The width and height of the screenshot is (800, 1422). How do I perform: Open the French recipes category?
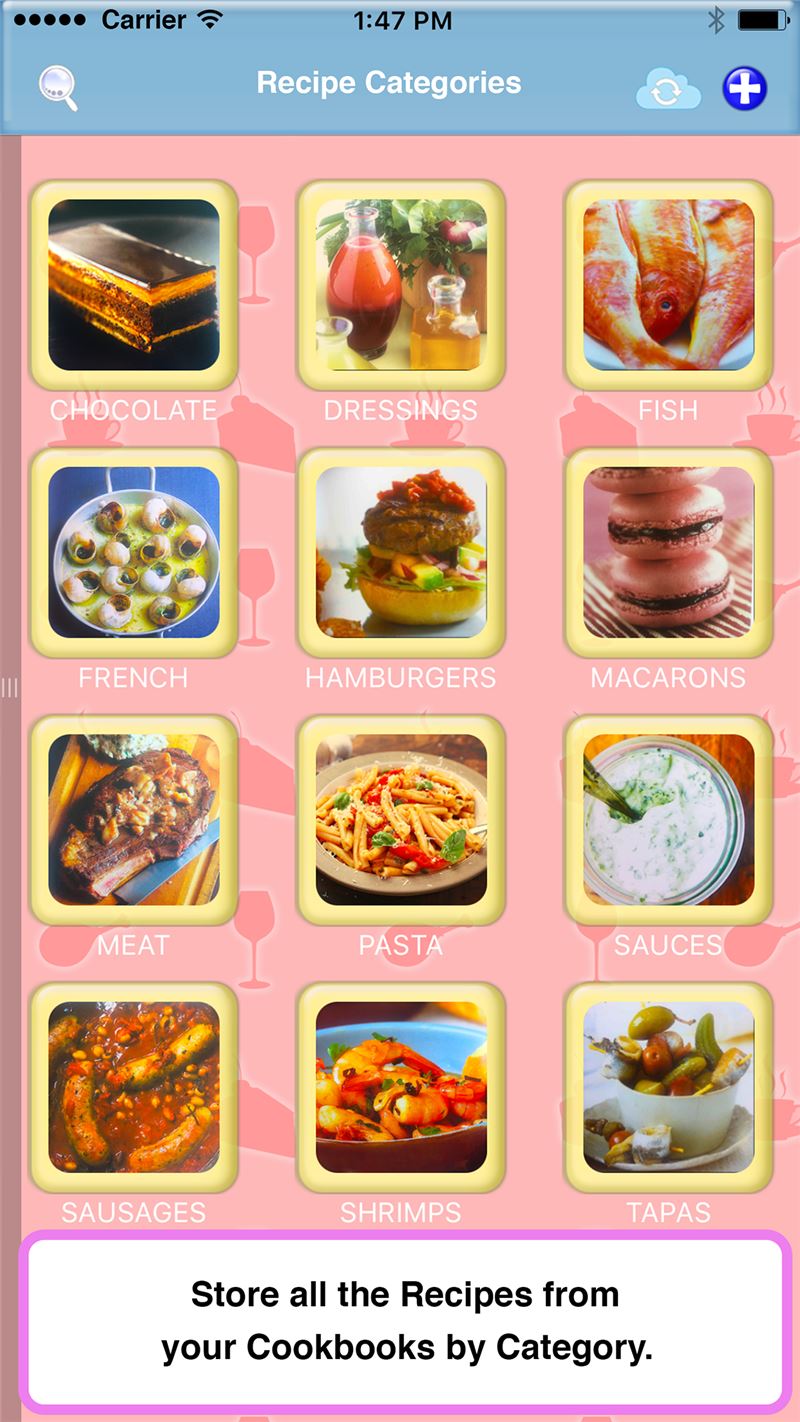(134, 553)
